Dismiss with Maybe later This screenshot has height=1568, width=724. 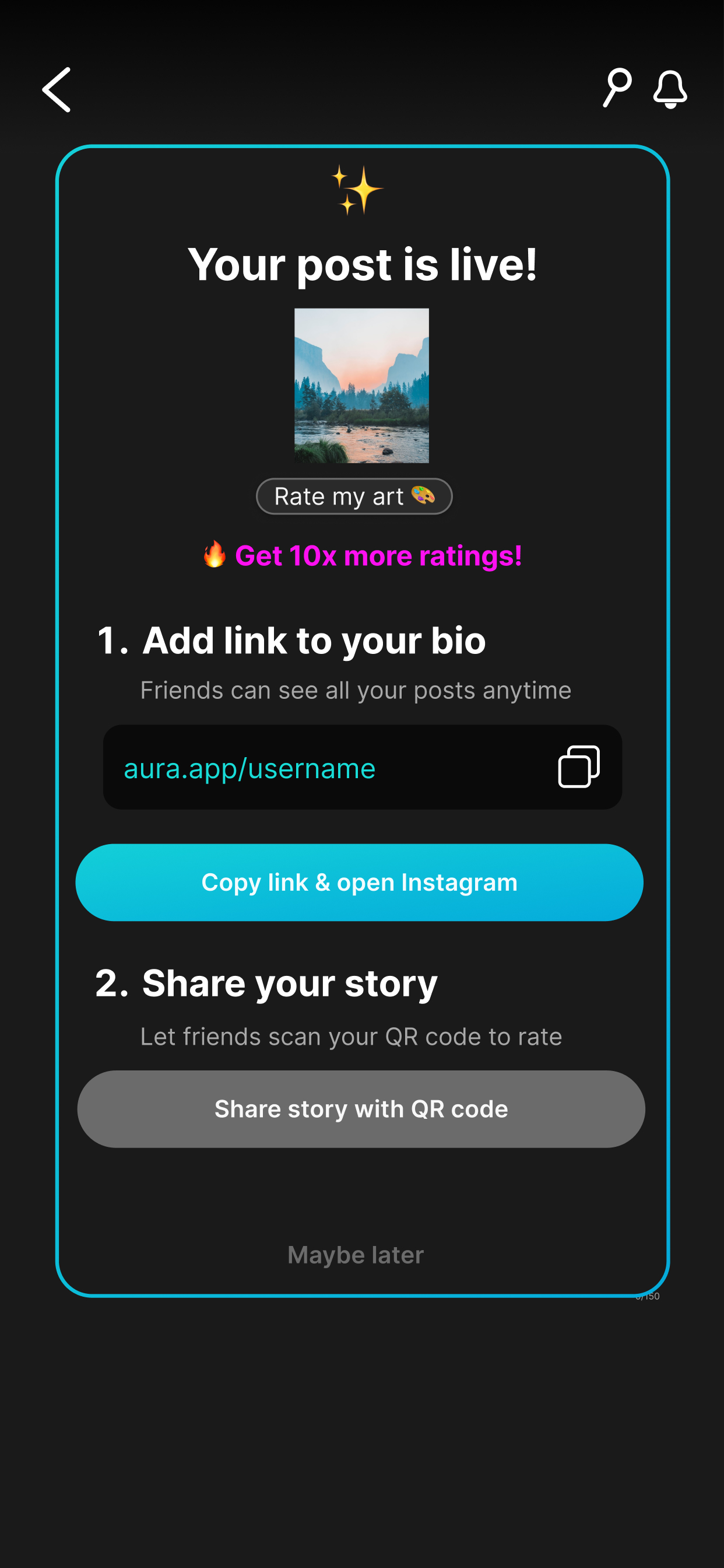pyautogui.click(x=356, y=1255)
